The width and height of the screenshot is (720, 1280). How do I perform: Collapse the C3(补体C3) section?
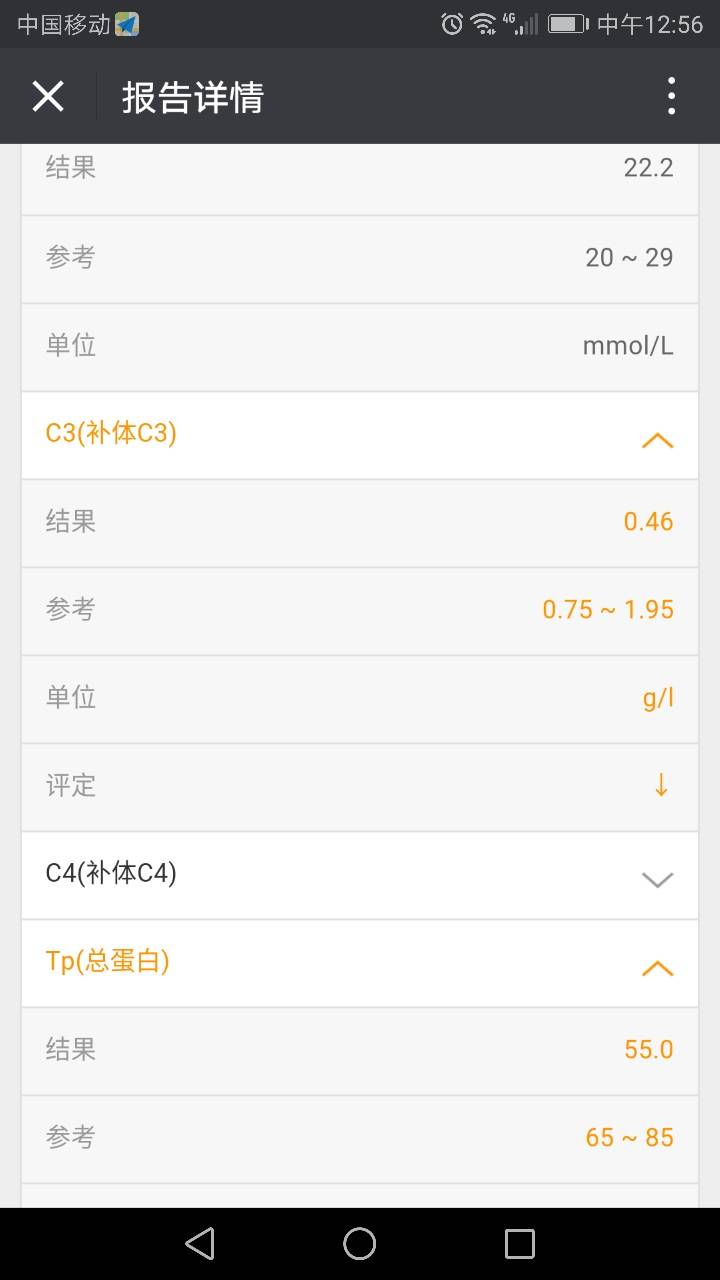[x=657, y=439]
